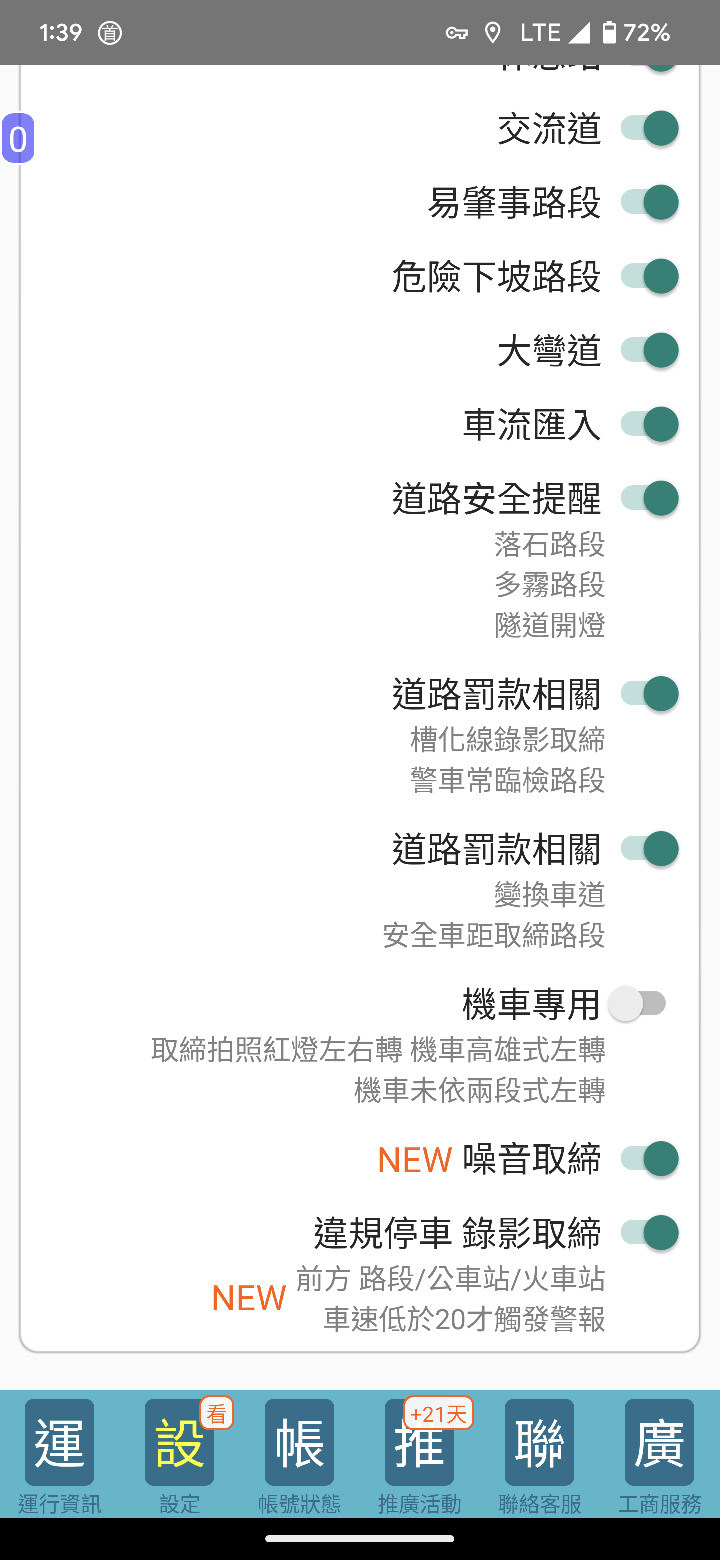Disable the 危險下坡路段 switch
The height and width of the screenshot is (1560, 720).
650,277
